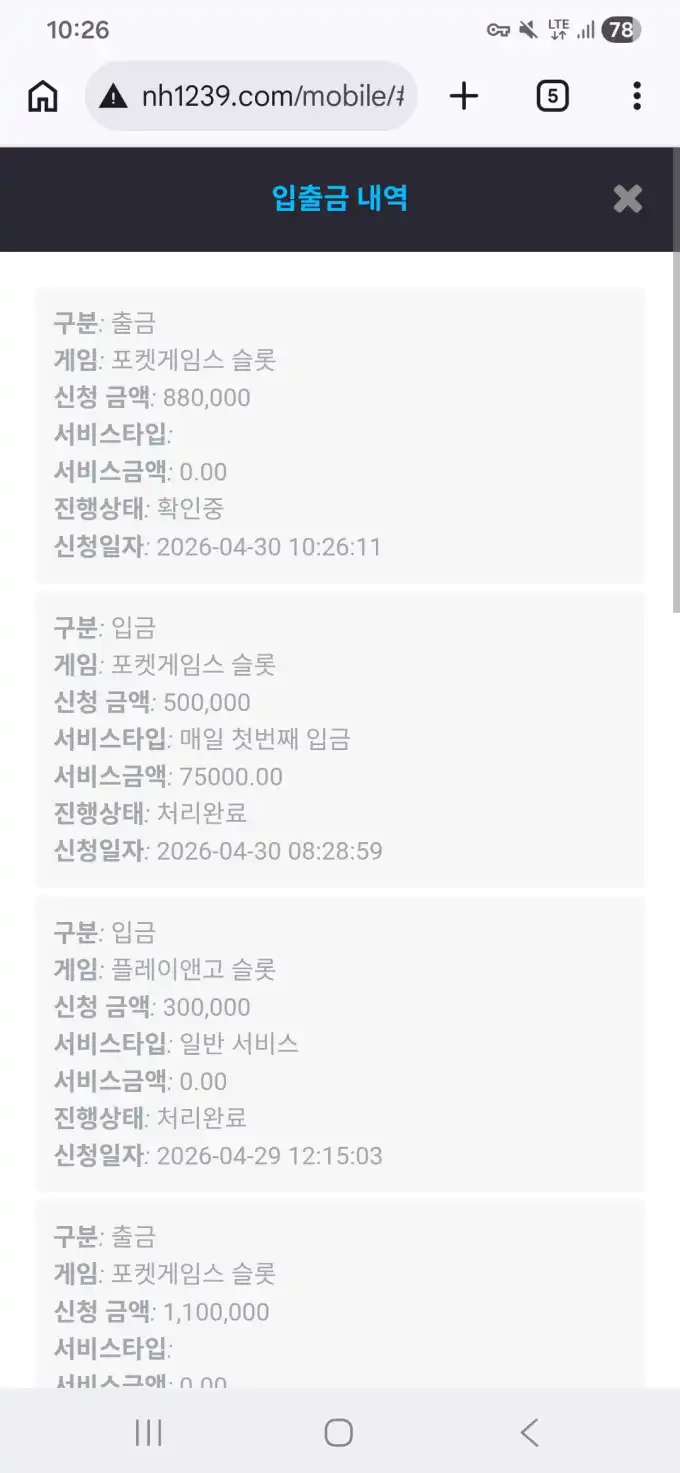Show the open tabs switcher
The height and width of the screenshot is (1473, 680).
coord(552,97)
